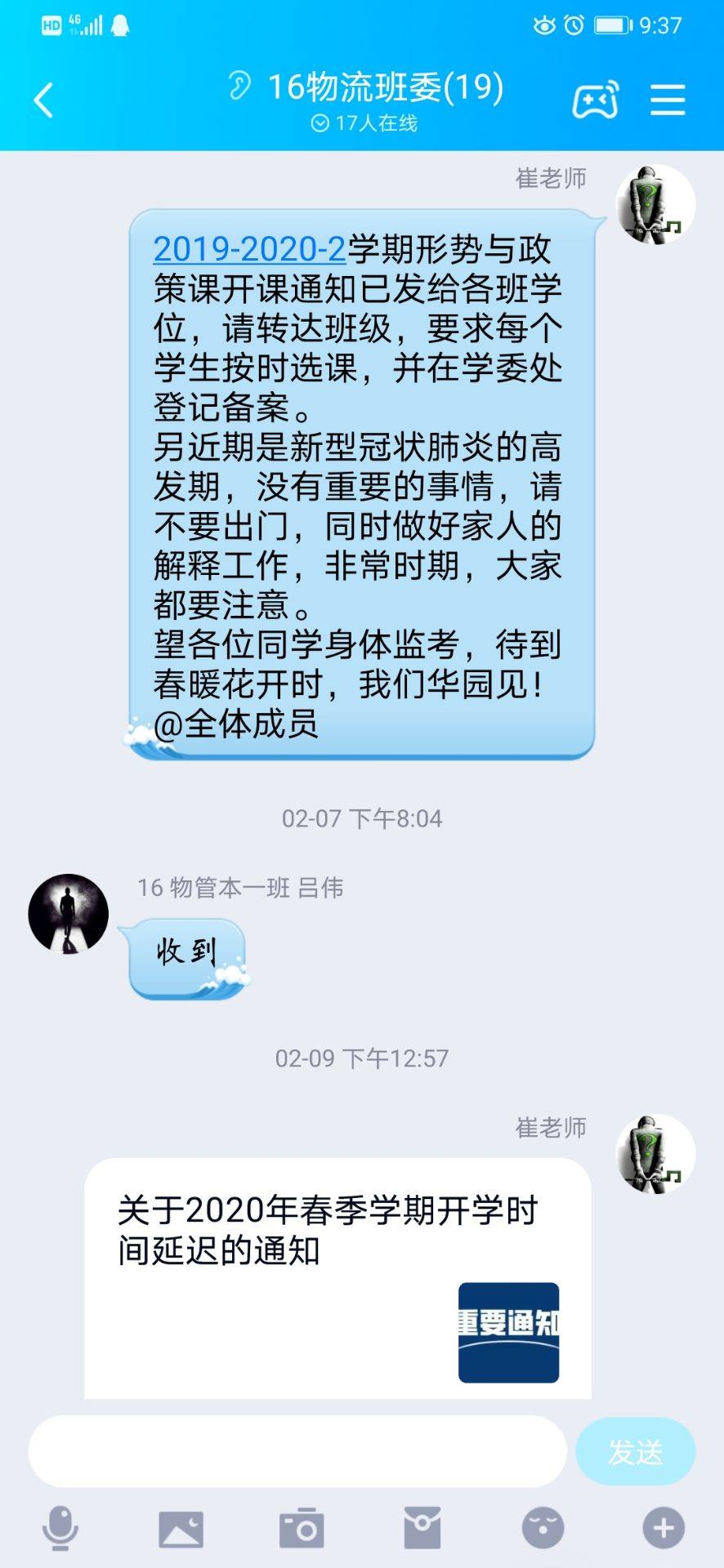
Task: Open the photo gallery picker
Action: [181, 1528]
